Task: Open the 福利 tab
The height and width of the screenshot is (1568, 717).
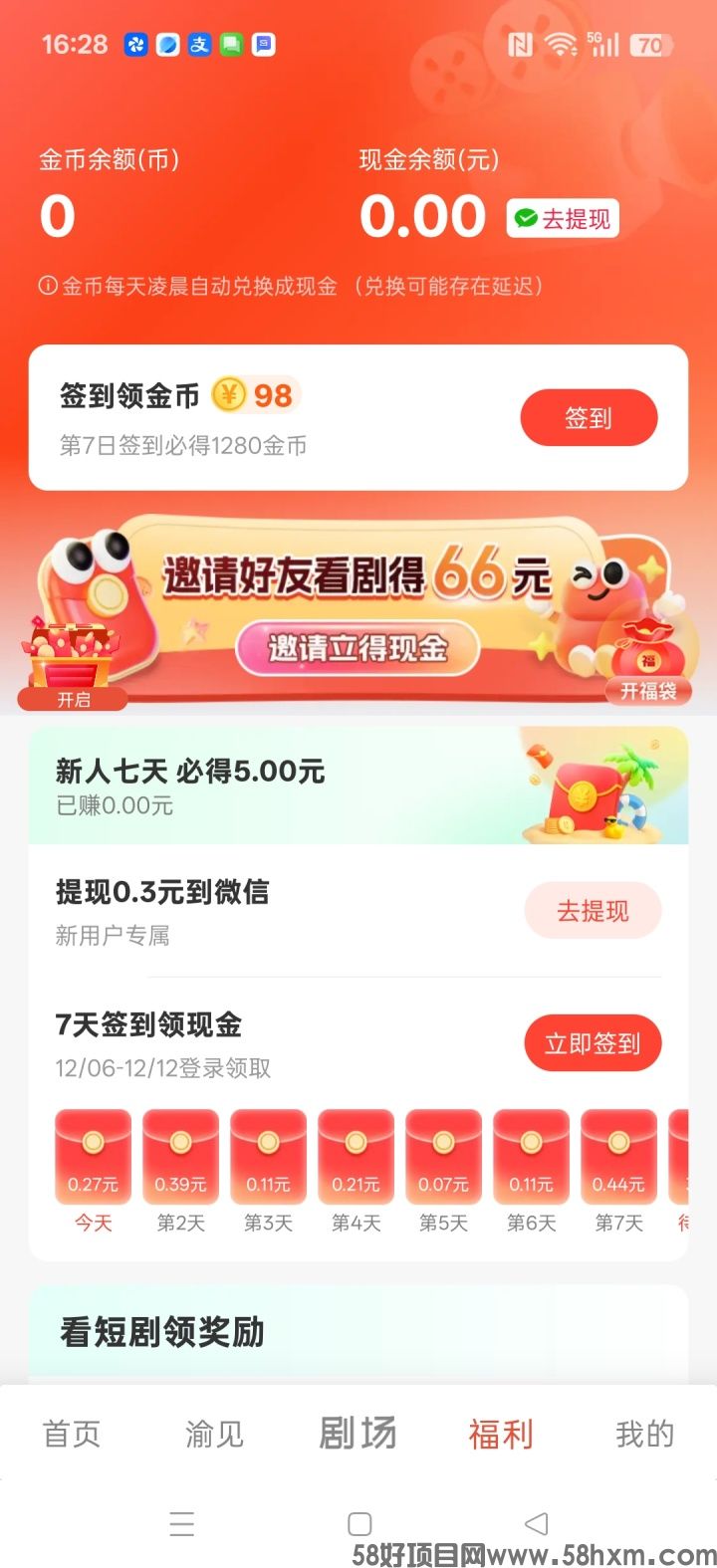Action: pyautogui.click(x=501, y=1434)
